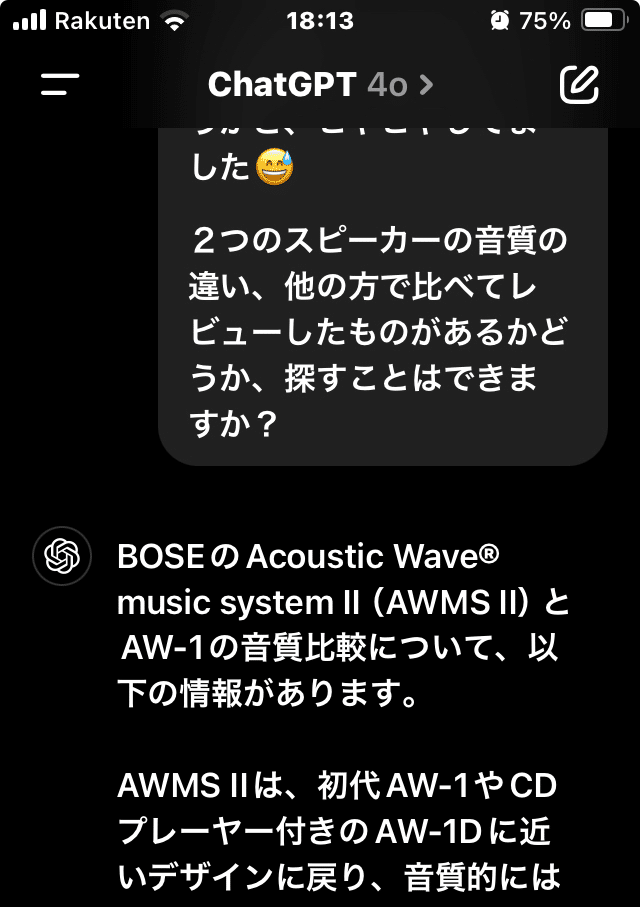Start a new chat
The height and width of the screenshot is (907, 640).
pyautogui.click(x=579, y=85)
